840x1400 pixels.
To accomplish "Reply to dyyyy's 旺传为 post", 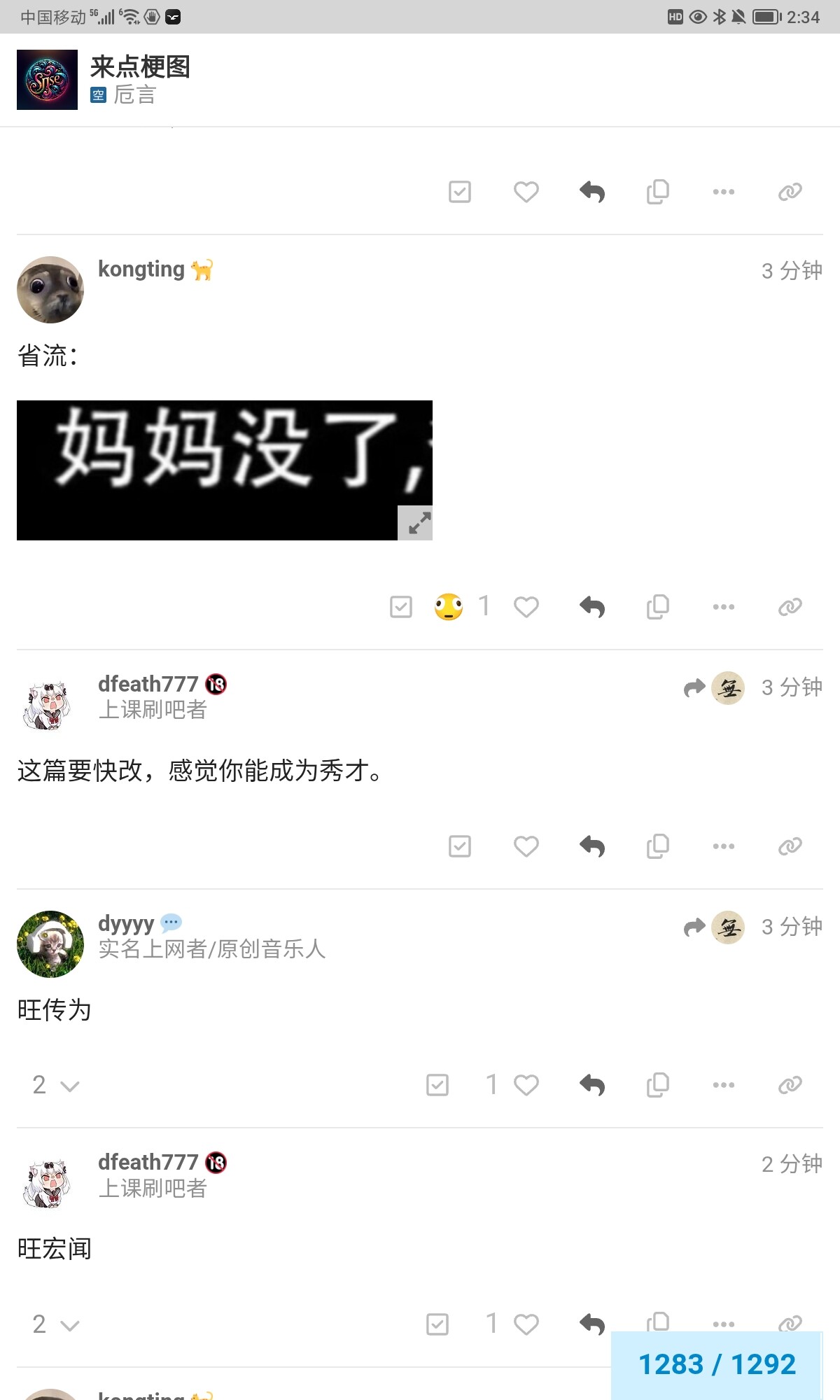I will pyautogui.click(x=592, y=1085).
